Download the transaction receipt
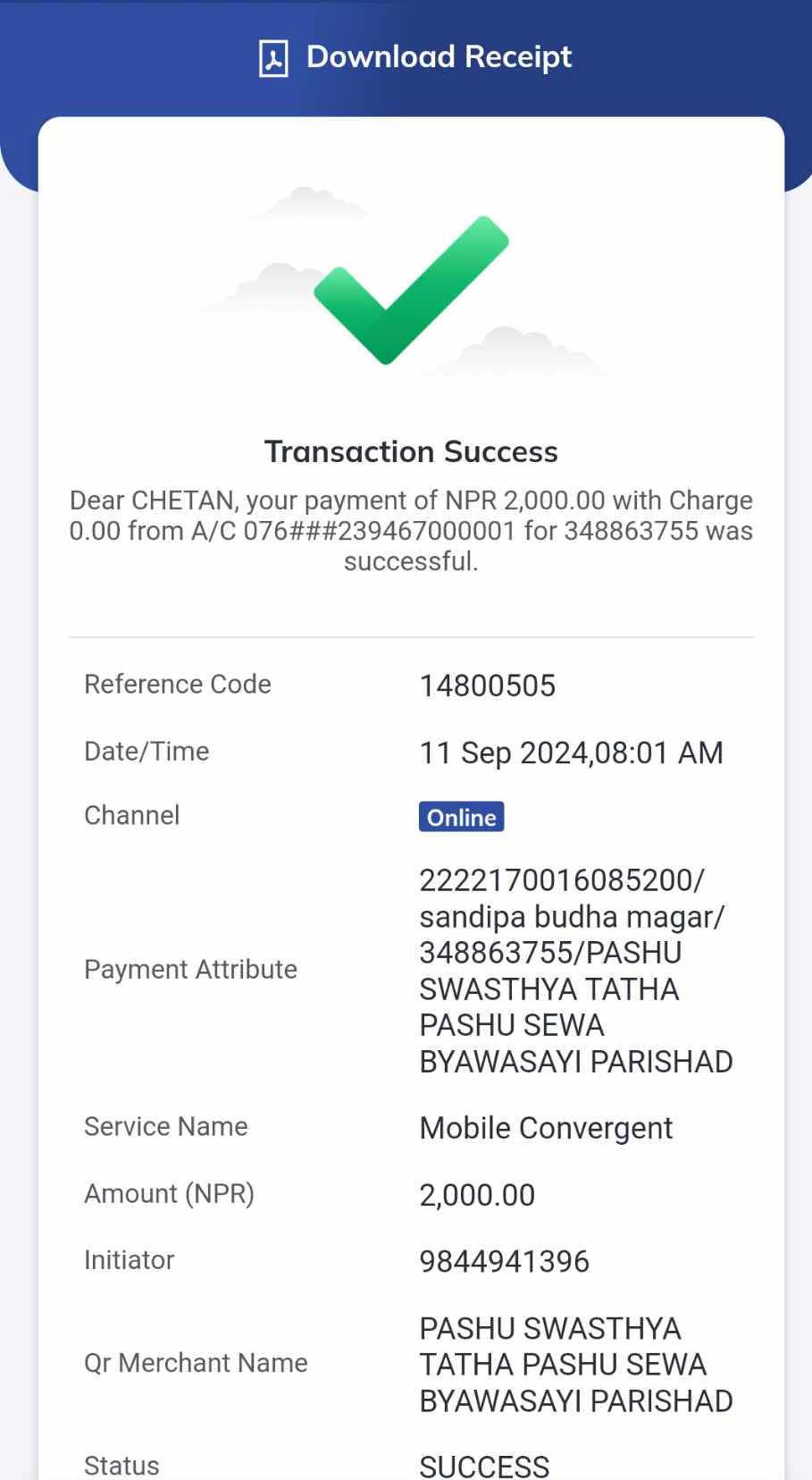This screenshot has width=812, height=1480. coord(415,57)
